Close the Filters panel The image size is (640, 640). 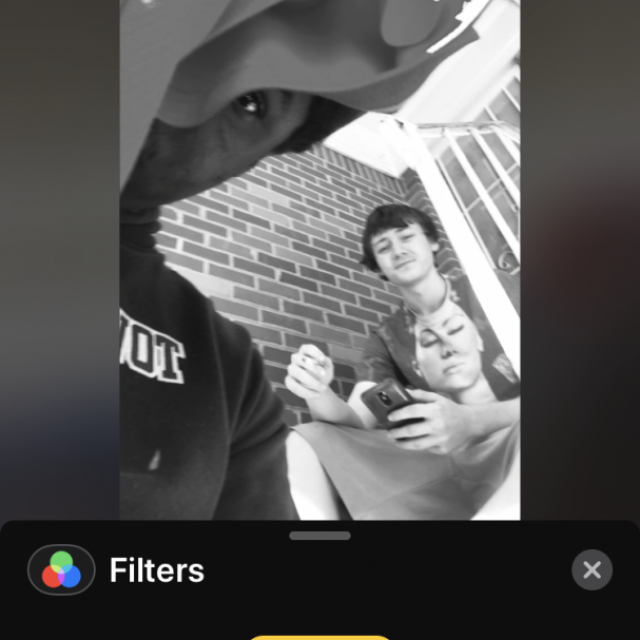(x=591, y=570)
